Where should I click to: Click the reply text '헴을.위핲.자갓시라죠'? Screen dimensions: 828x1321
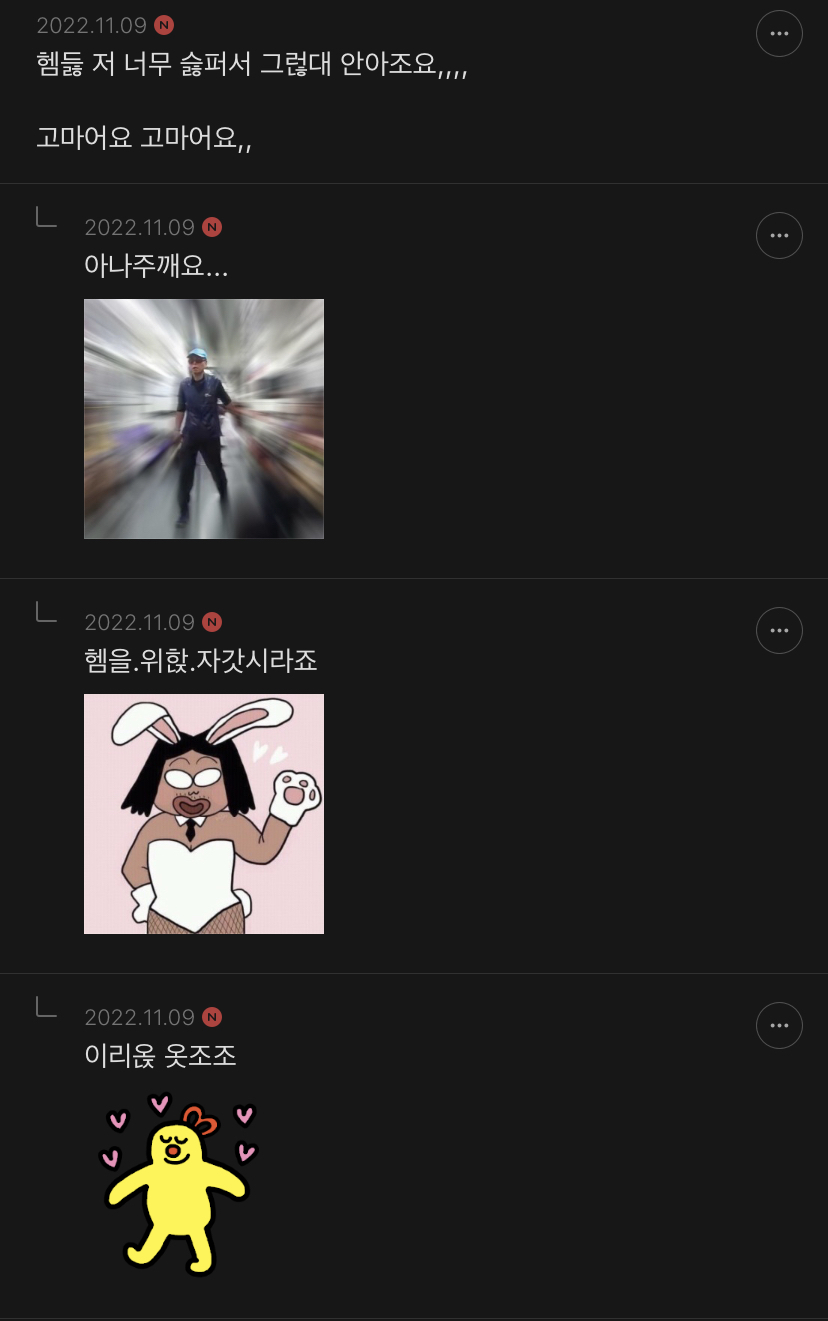coord(201,662)
